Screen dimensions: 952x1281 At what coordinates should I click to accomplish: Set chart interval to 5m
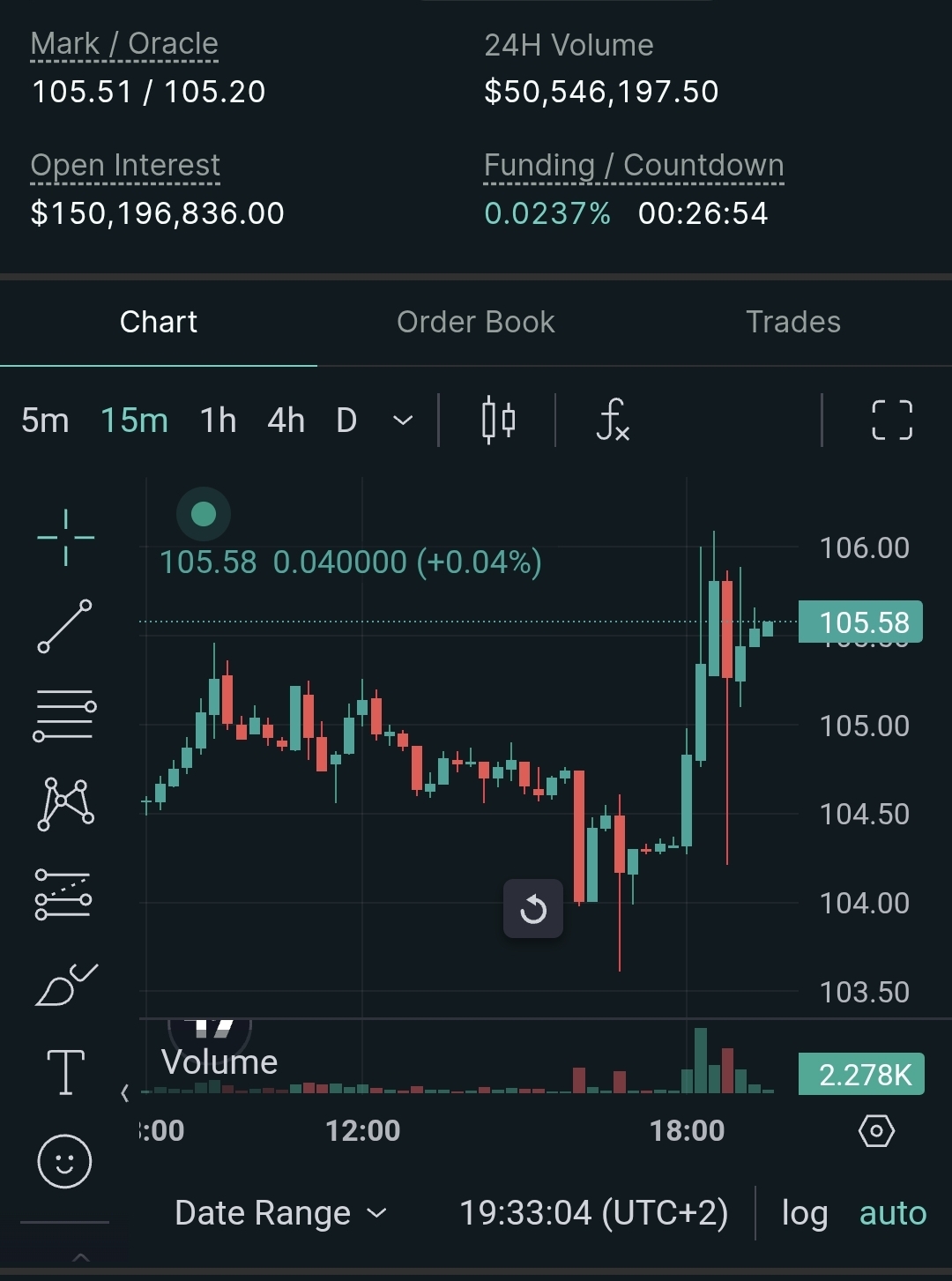[45, 421]
